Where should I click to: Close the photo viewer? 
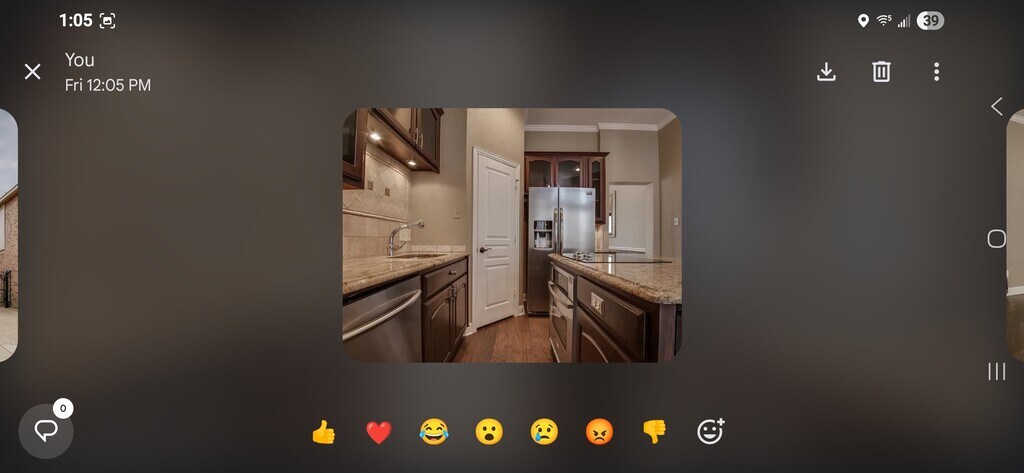[x=33, y=72]
